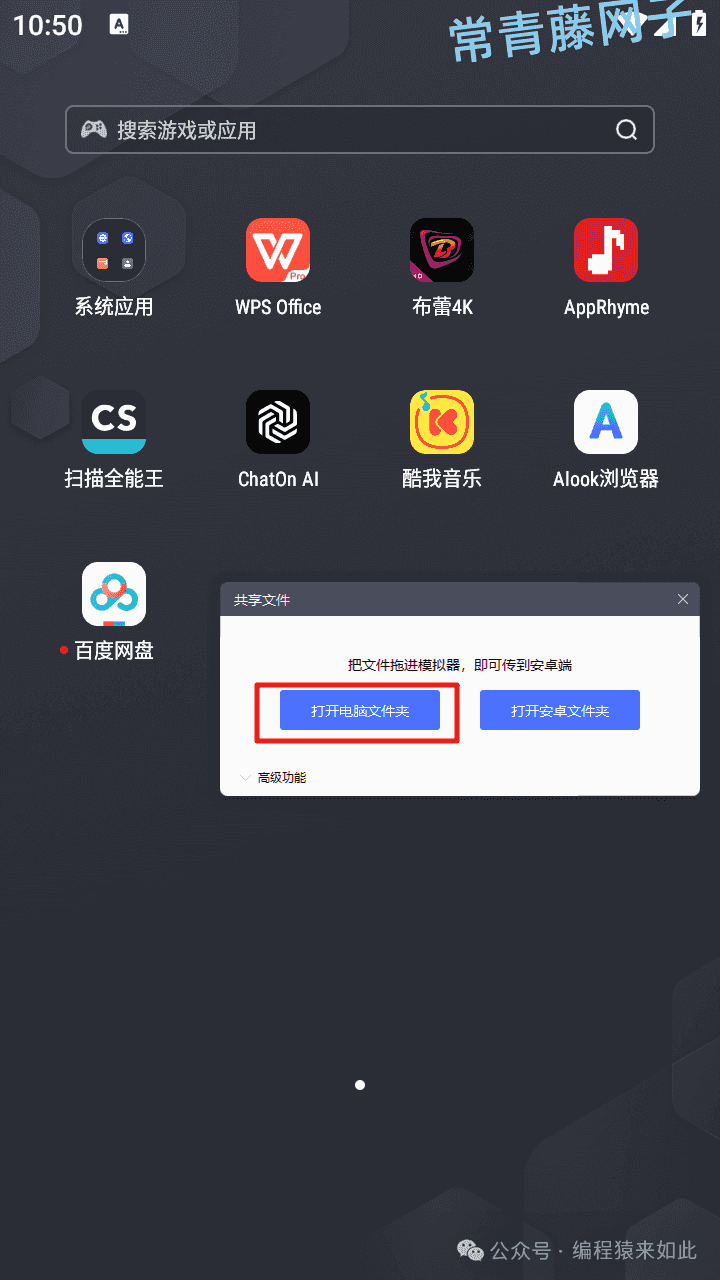Close the 共享文件 dialog
The height and width of the screenshot is (1280, 720).
point(683,599)
